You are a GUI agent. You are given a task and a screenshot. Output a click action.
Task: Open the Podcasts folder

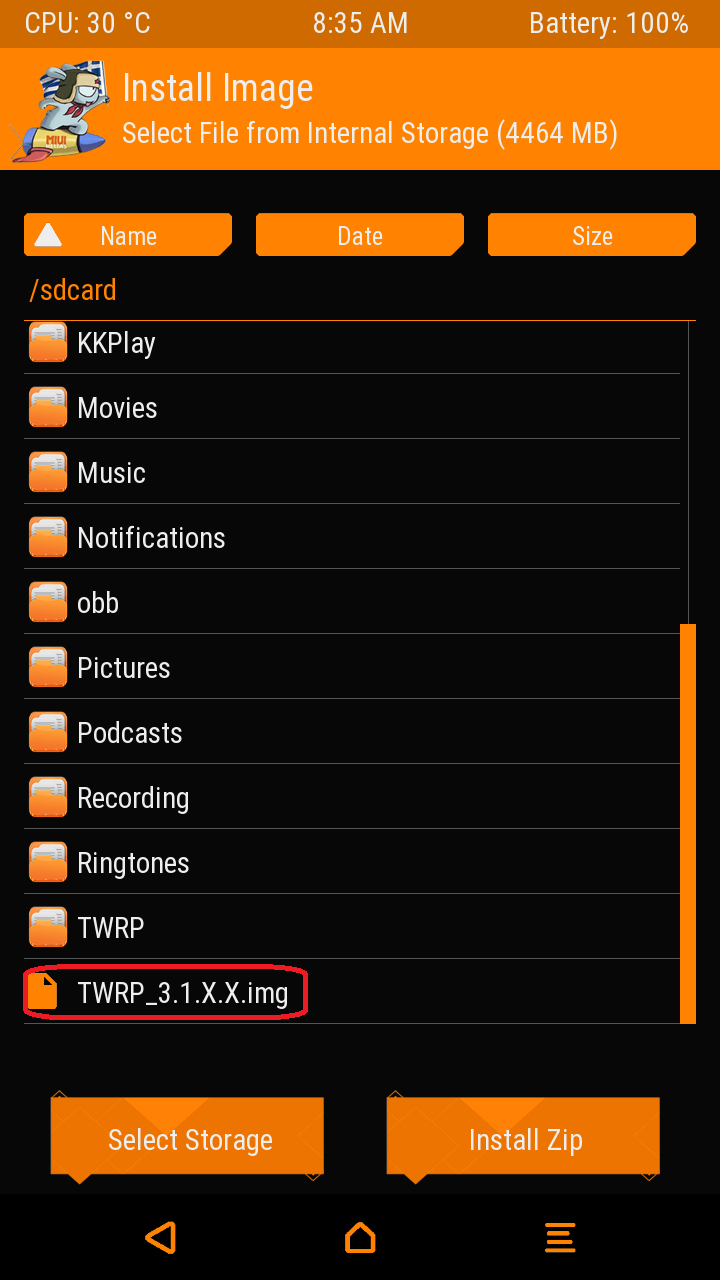tap(129, 733)
